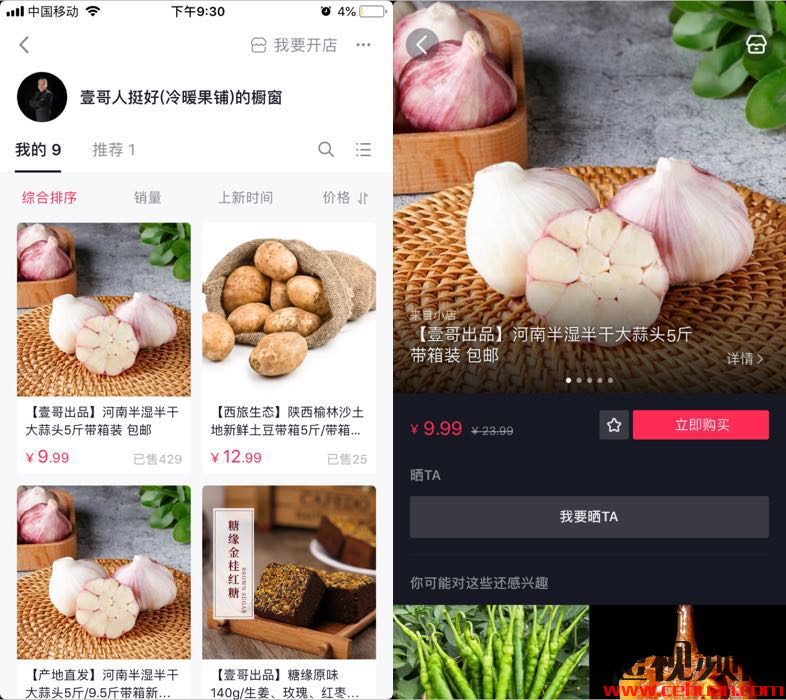Sort products by 销量
Viewport: 786px width, 700px height.
pos(147,198)
